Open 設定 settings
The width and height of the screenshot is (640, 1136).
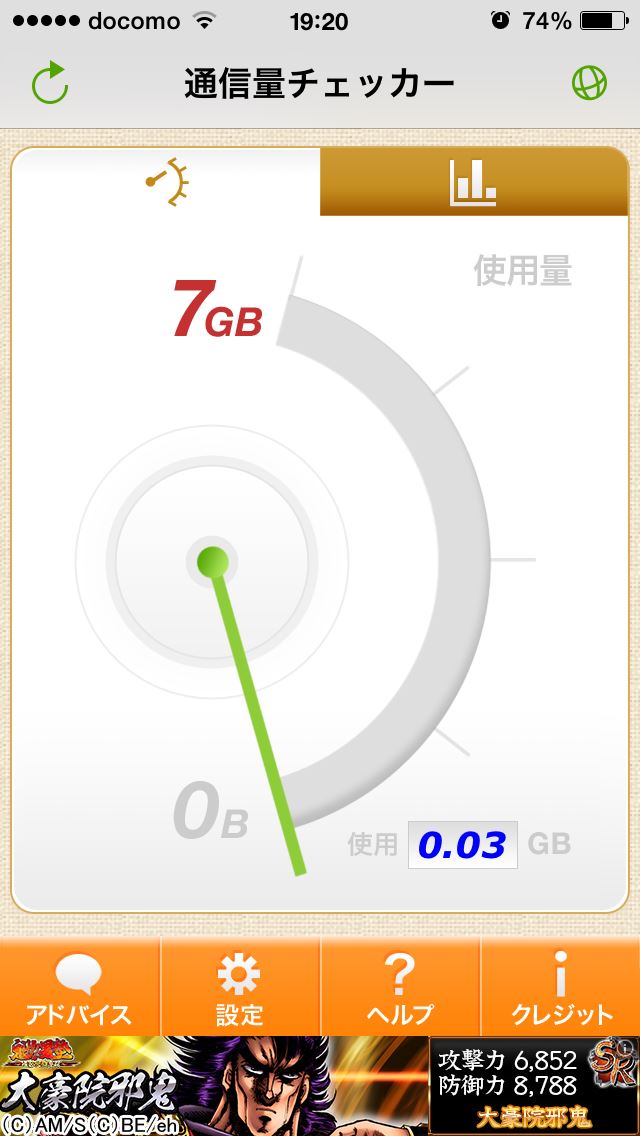(240, 986)
